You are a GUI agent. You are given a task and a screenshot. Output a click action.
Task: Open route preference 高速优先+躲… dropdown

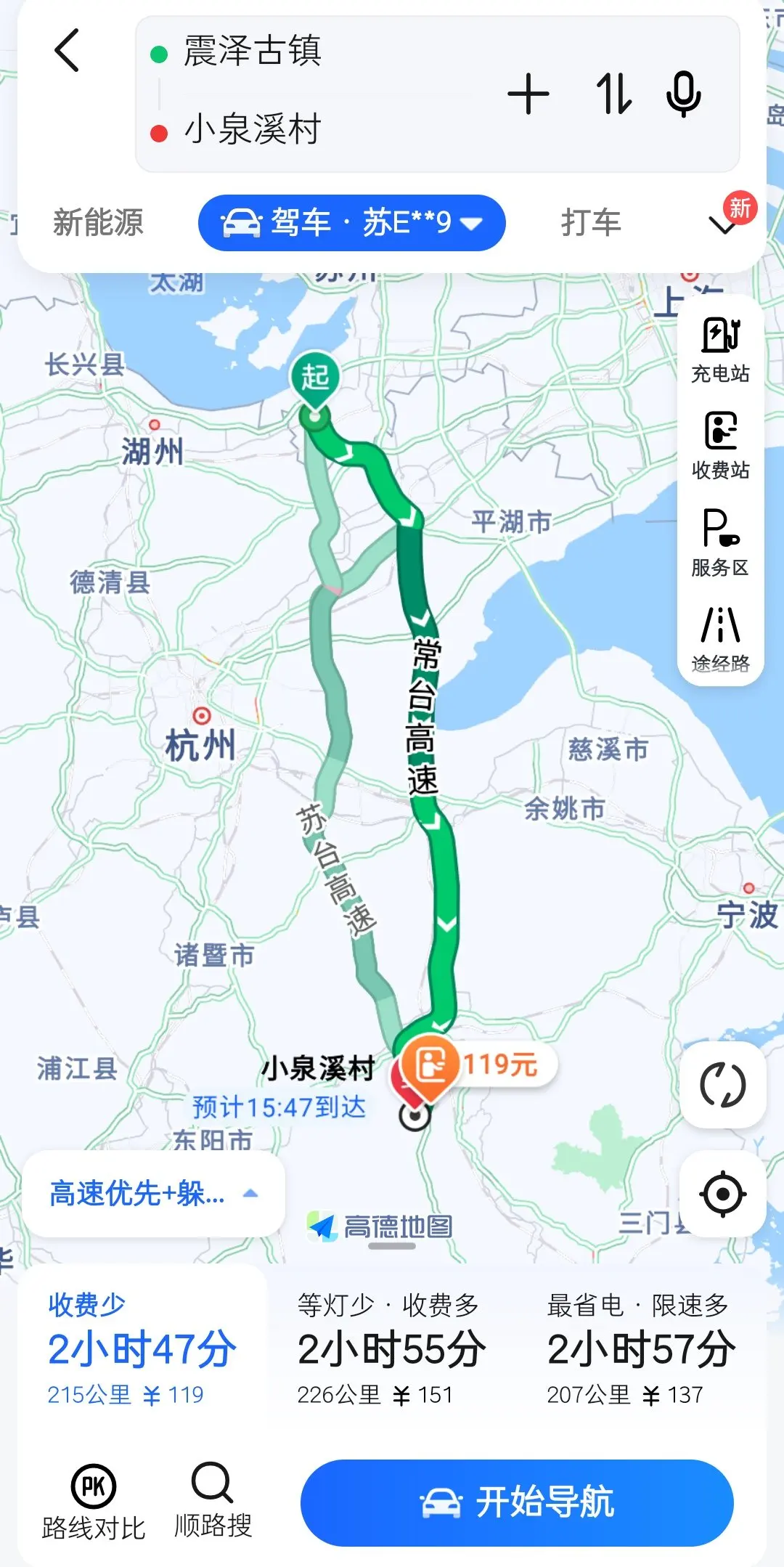click(153, 1194)
